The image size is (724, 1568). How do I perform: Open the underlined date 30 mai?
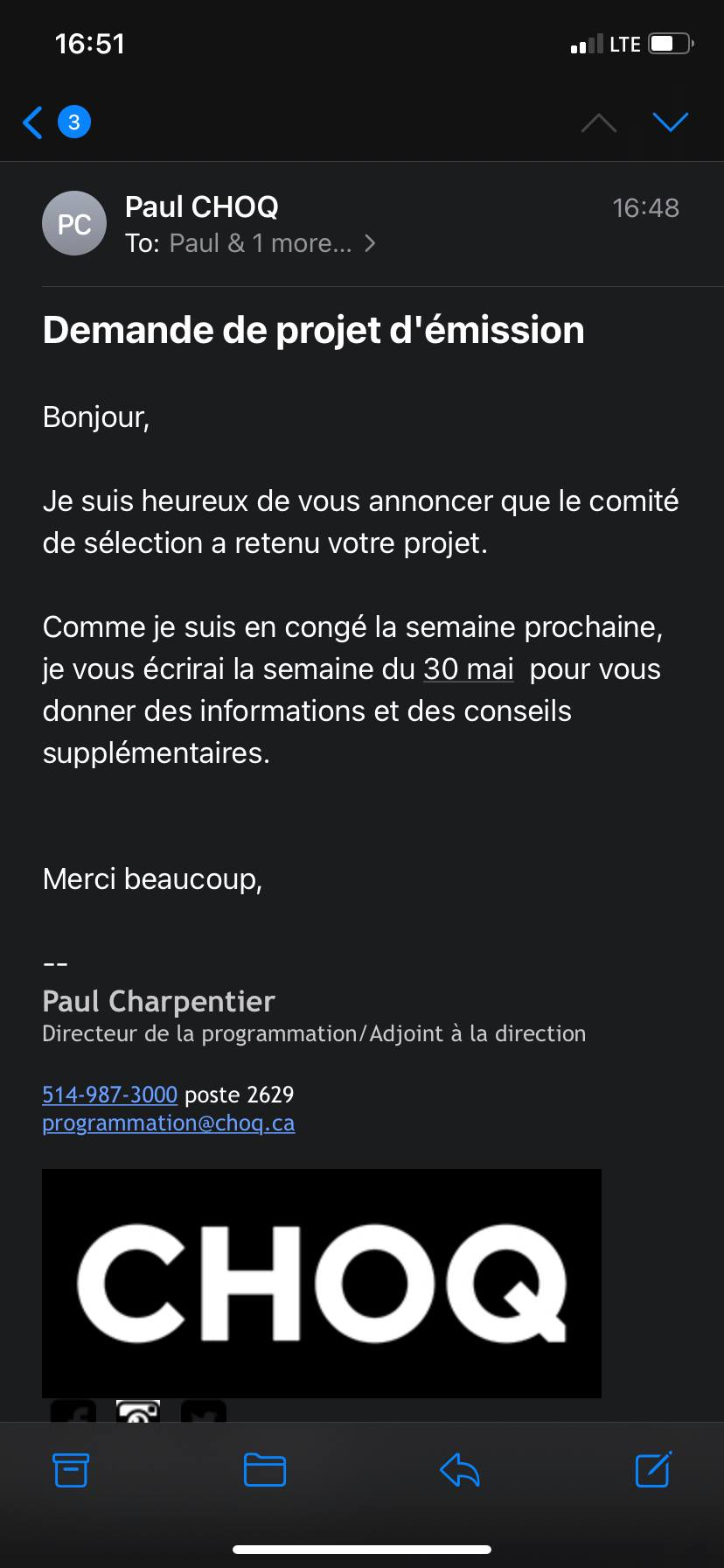(x=469, y=669)
